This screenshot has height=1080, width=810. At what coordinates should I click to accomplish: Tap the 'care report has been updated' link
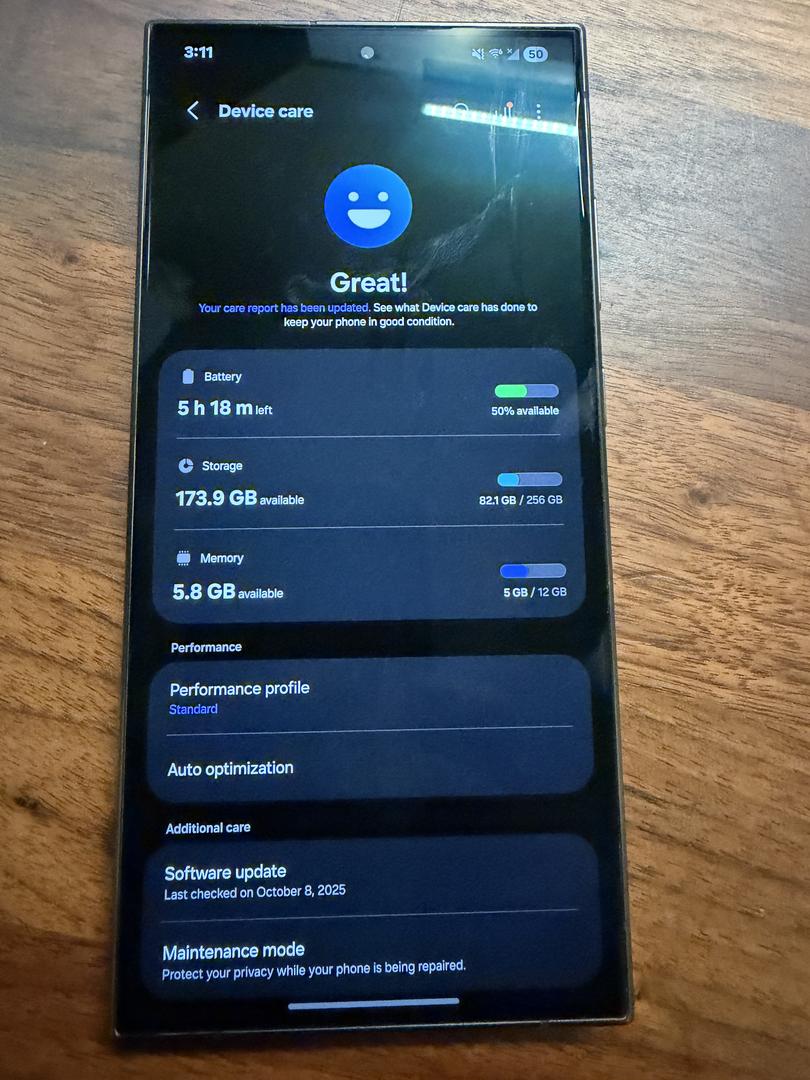click(x=284, y=308)
